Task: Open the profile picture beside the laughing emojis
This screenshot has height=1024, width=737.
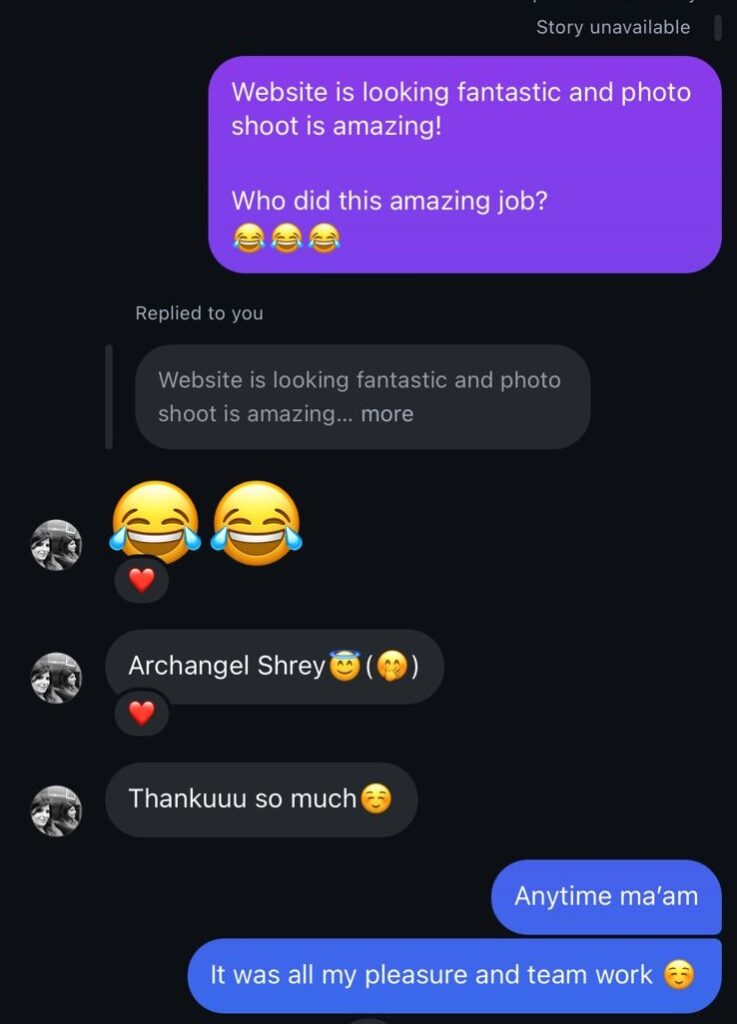Action: [x=56, y=545]
